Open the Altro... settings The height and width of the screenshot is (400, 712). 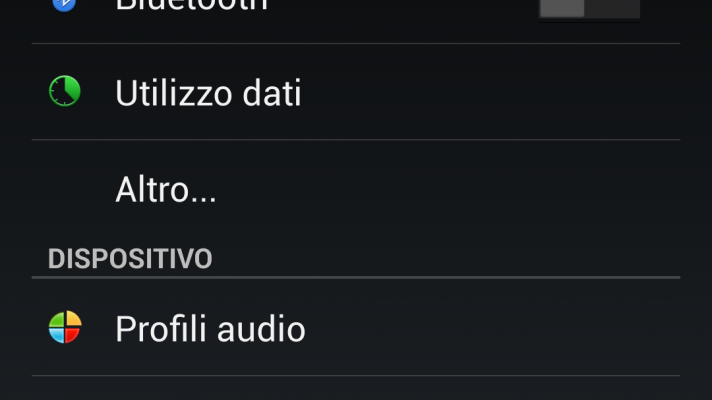pos(166,189)
